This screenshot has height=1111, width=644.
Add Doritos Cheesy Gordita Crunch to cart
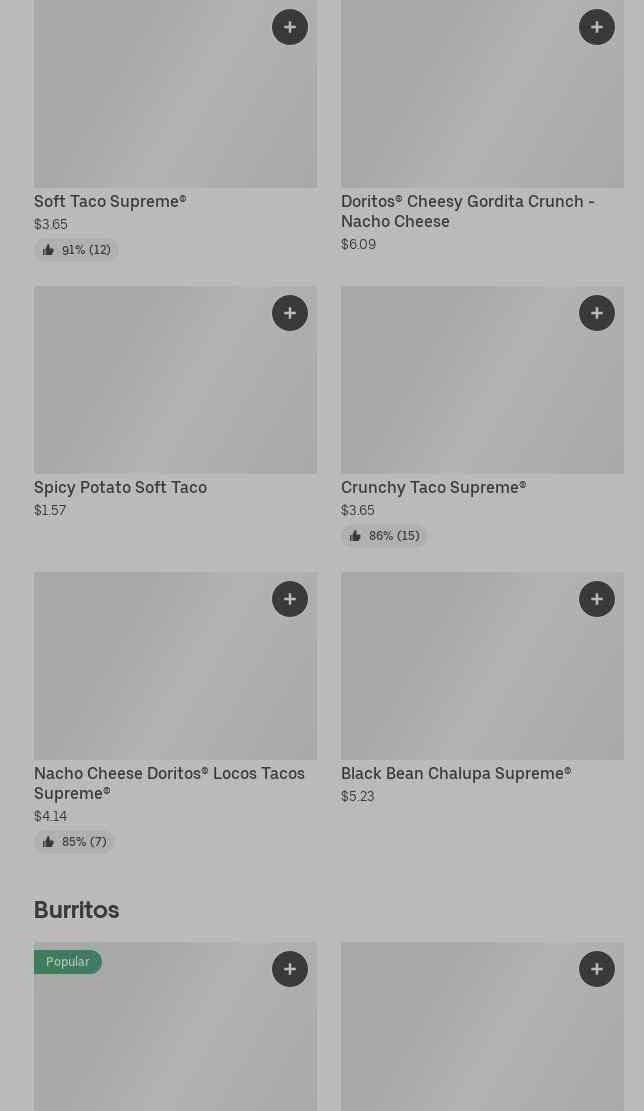point(597,27)
